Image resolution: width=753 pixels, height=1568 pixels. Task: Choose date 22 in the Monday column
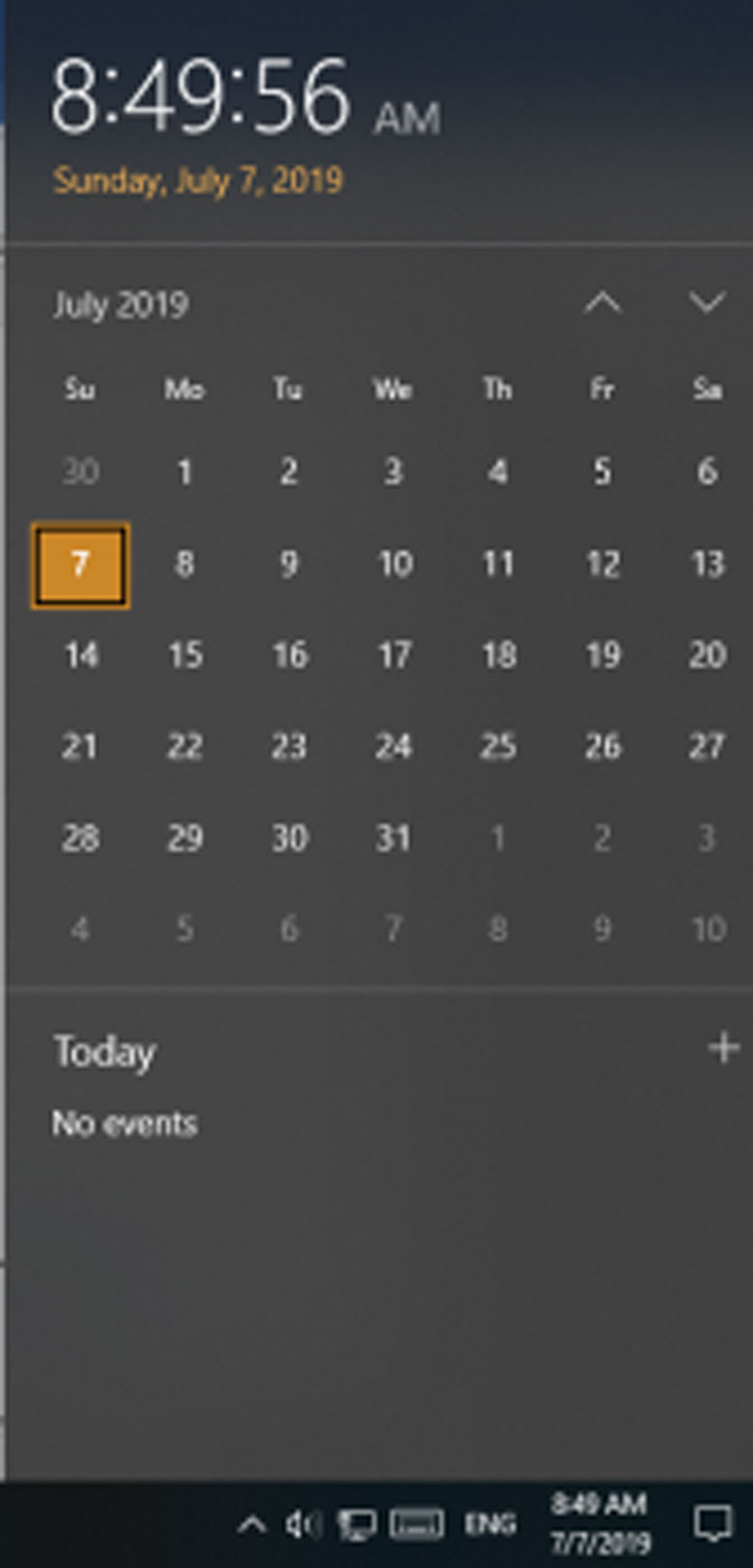coord(184,747)
